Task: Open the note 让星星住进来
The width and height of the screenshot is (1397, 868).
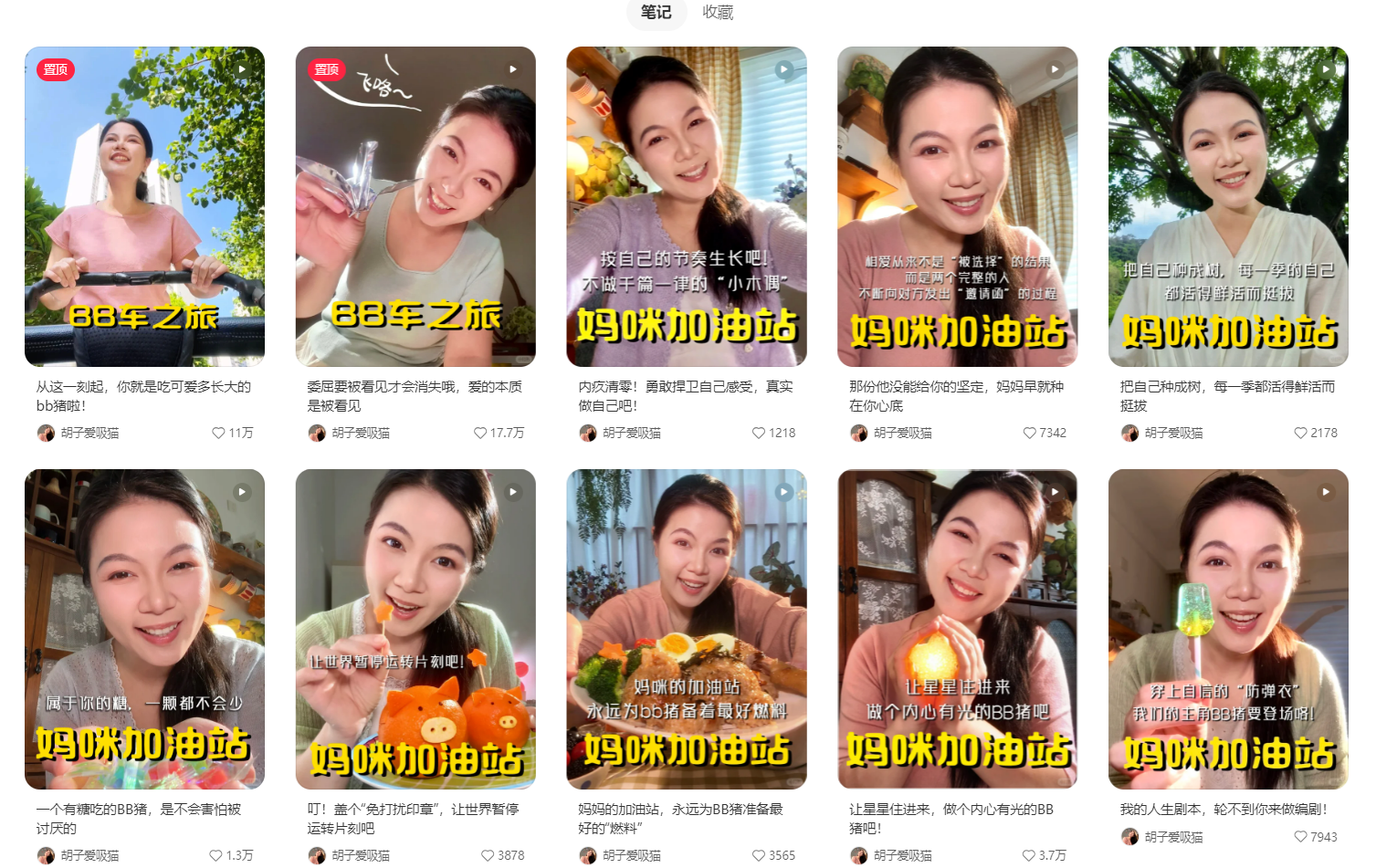Action: 957,629
